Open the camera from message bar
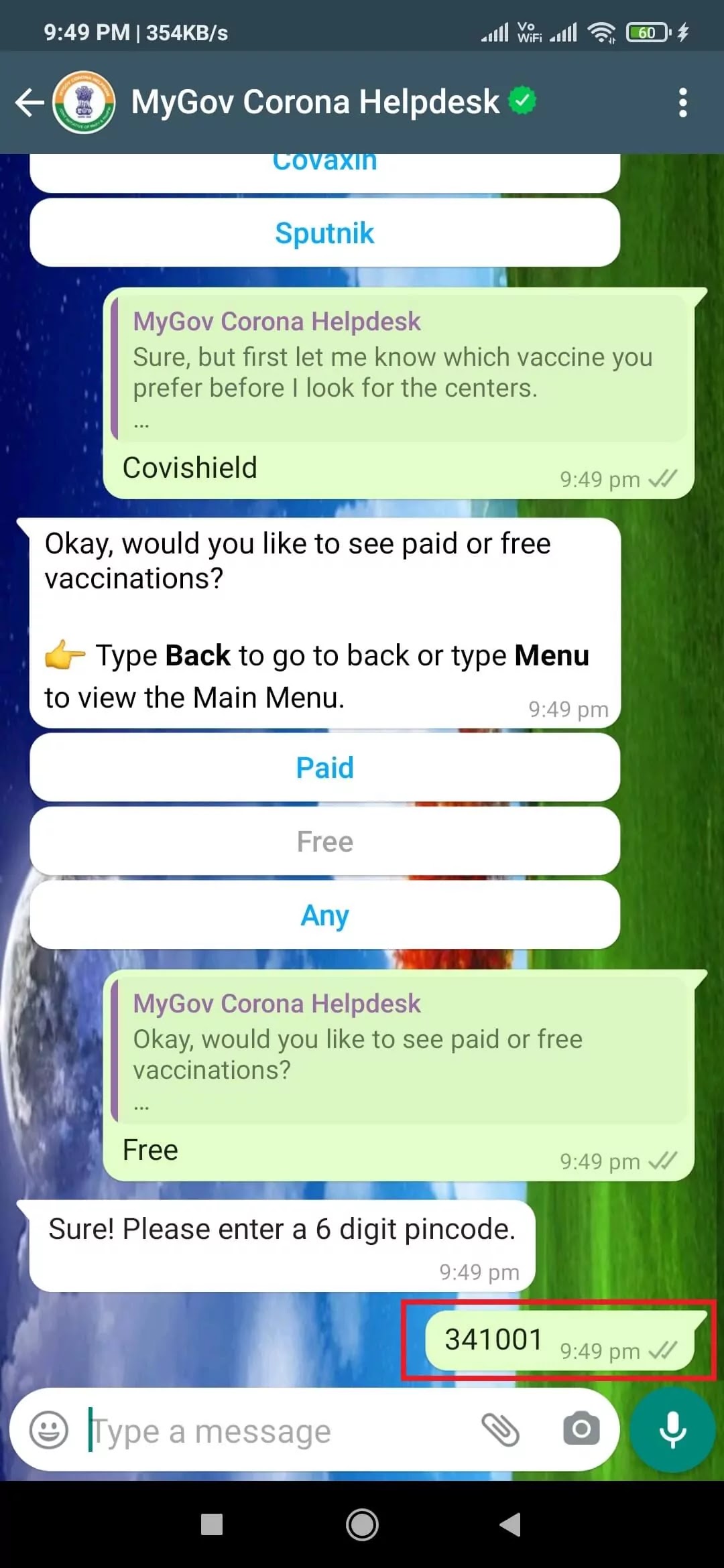This screenshot has height=1568, width=724. [x=581, y=1429]
